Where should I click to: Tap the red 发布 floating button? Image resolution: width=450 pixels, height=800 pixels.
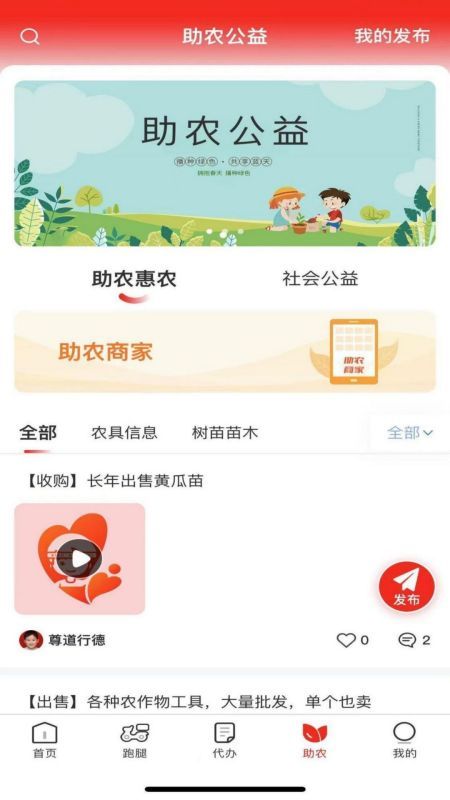click(407, 587)
